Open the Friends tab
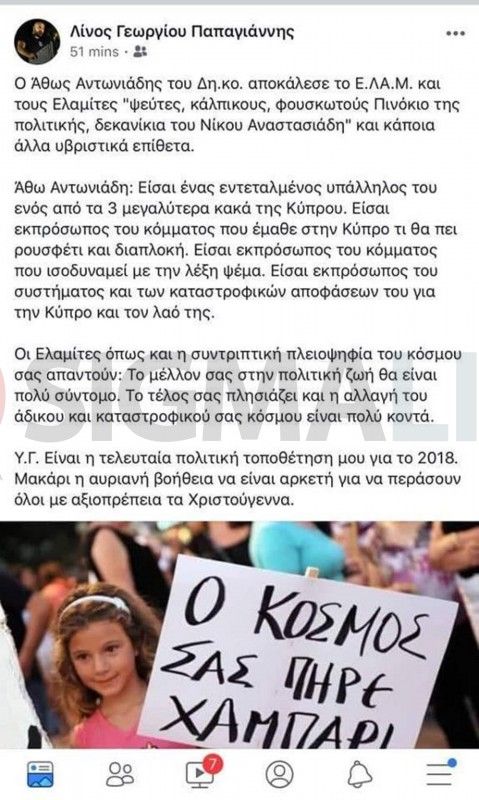The height and width of the screenshot is (800, 479). click(x=120, y=774)
